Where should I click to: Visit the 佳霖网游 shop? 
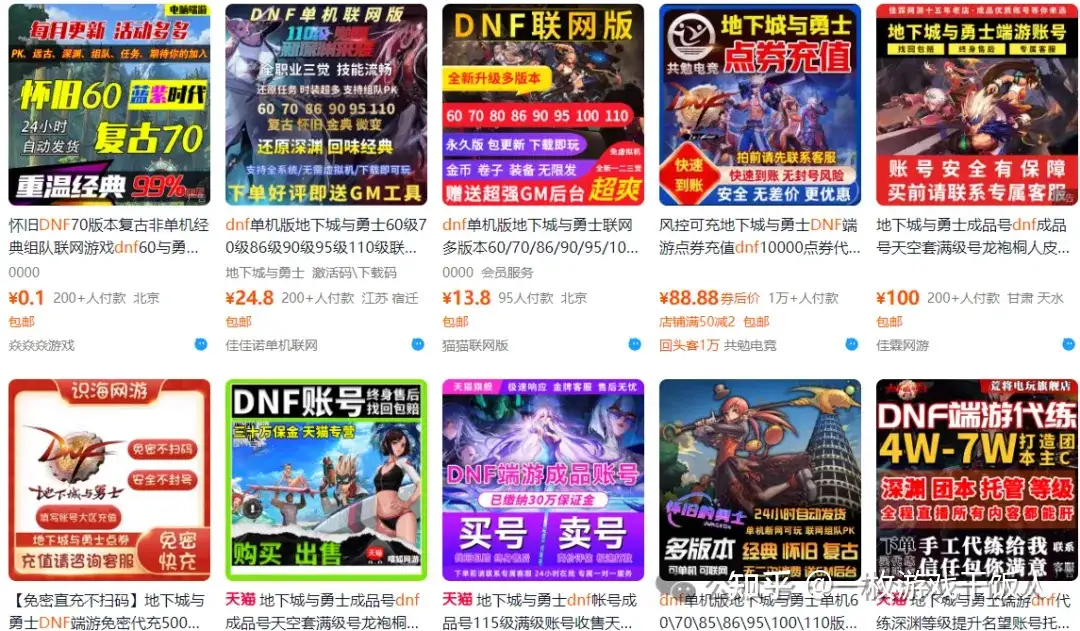902,345
